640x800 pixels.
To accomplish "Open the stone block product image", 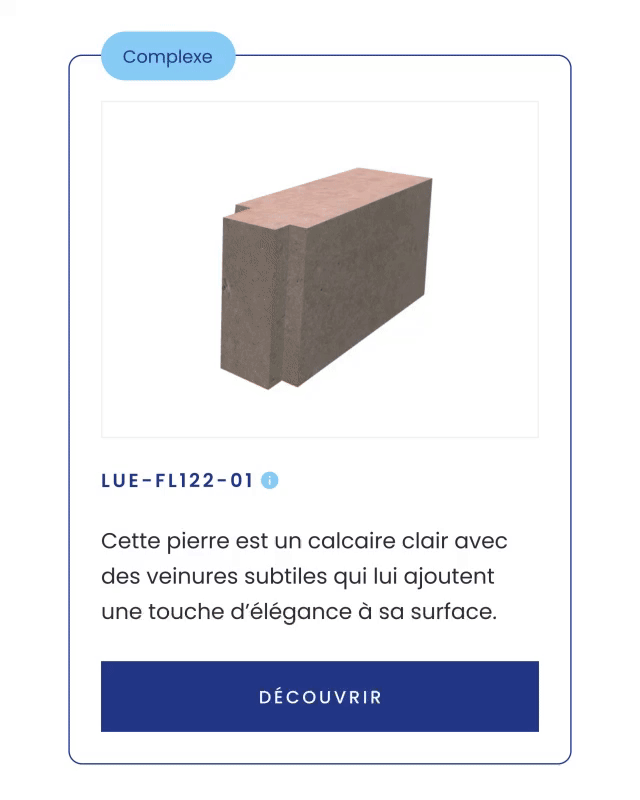I will pos(320,270).
